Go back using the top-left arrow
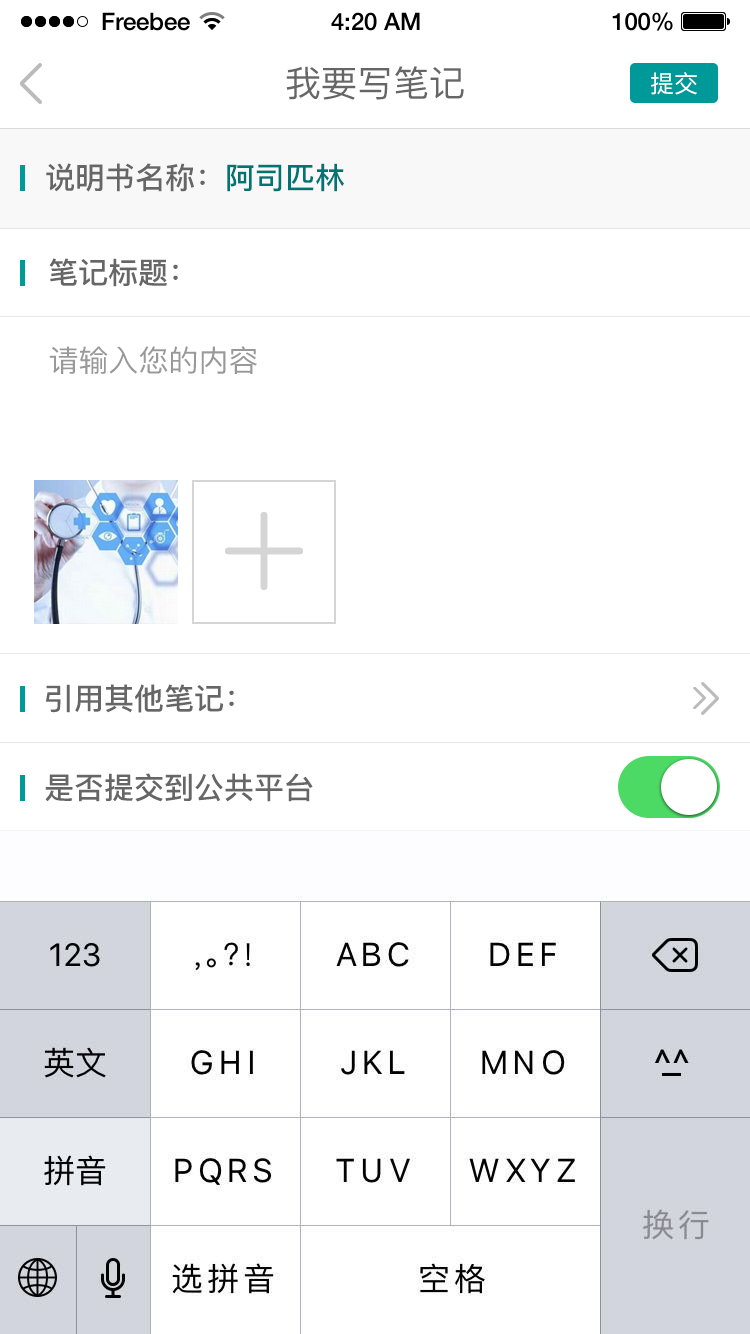Screen dimensions: 750x1334 [x=32, y=84]
